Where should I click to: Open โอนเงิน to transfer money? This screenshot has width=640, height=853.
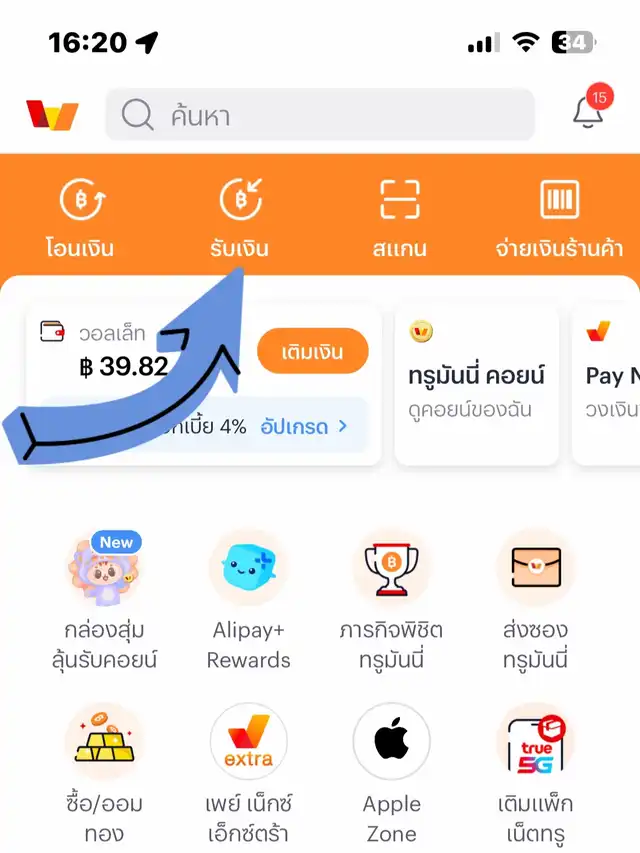[78, 217]
